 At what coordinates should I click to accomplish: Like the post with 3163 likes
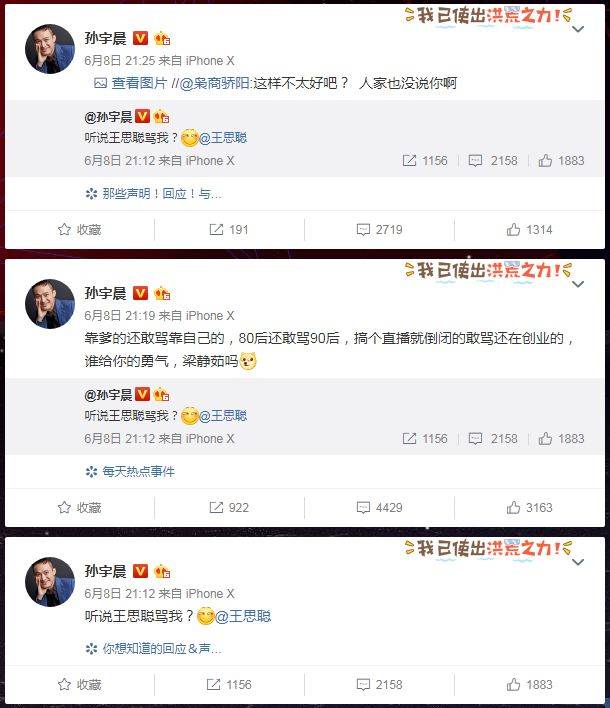pyautogui.click(x=529, y=507)
